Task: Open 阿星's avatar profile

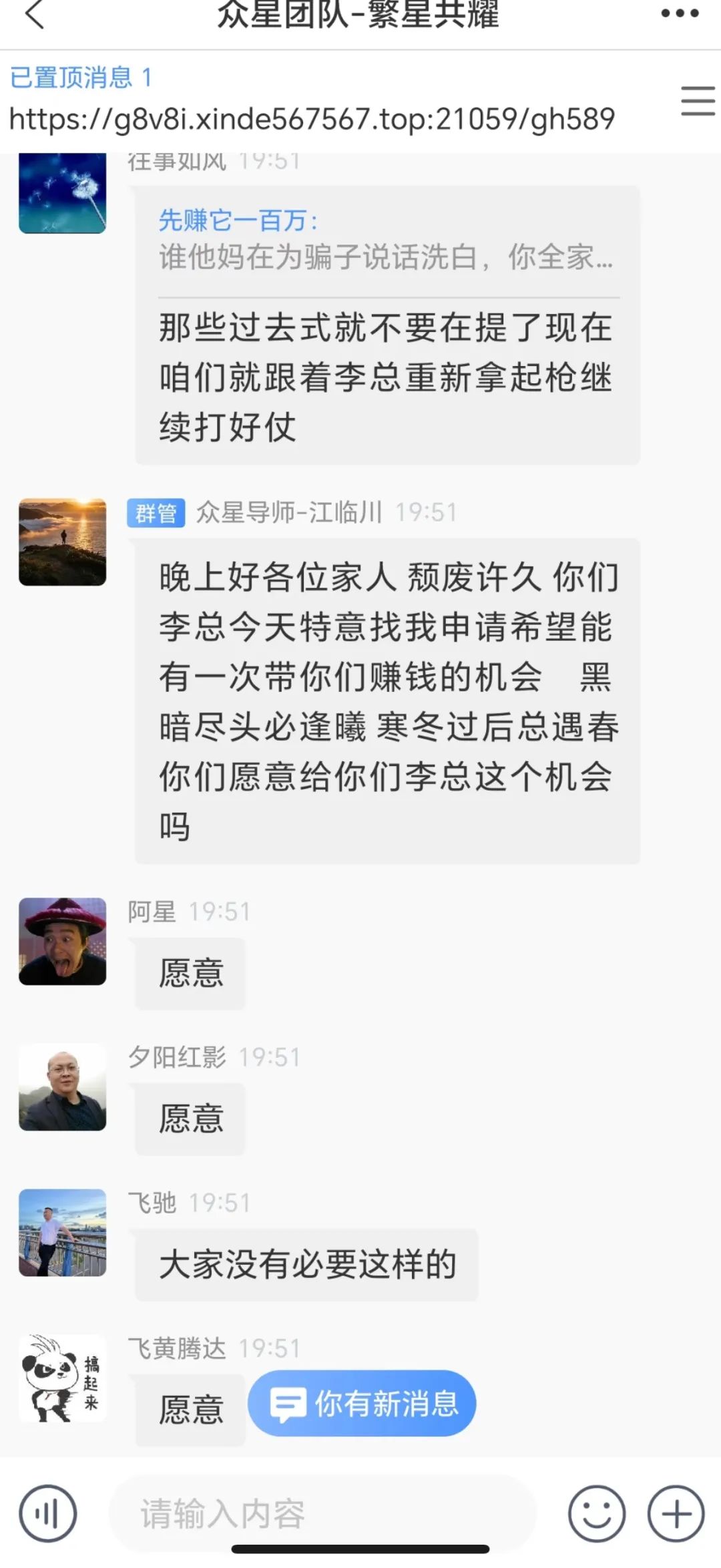Action: (x=63, y=942)
